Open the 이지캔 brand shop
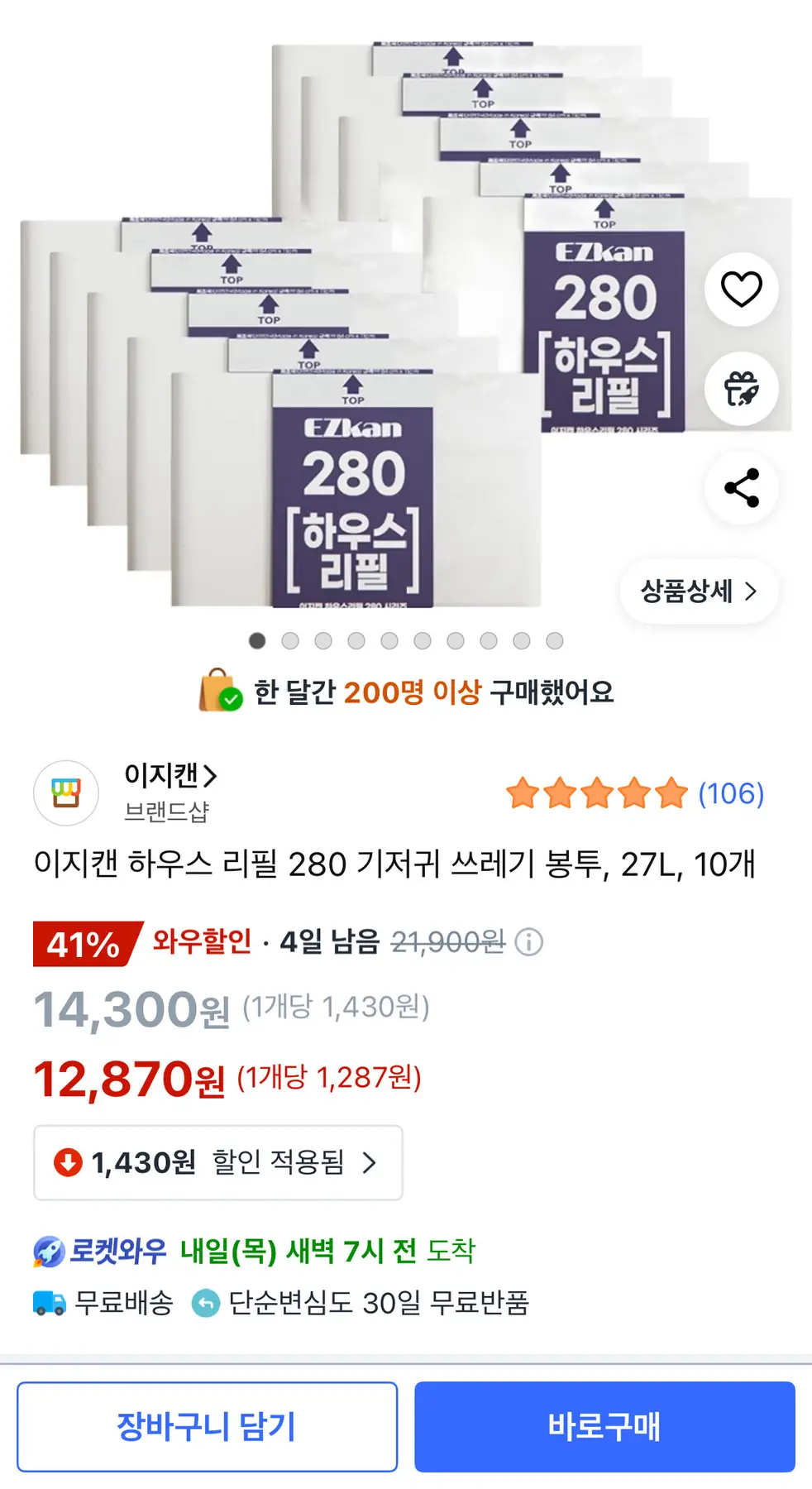Screen dimensions: 812x1489 tap(170, 776)
